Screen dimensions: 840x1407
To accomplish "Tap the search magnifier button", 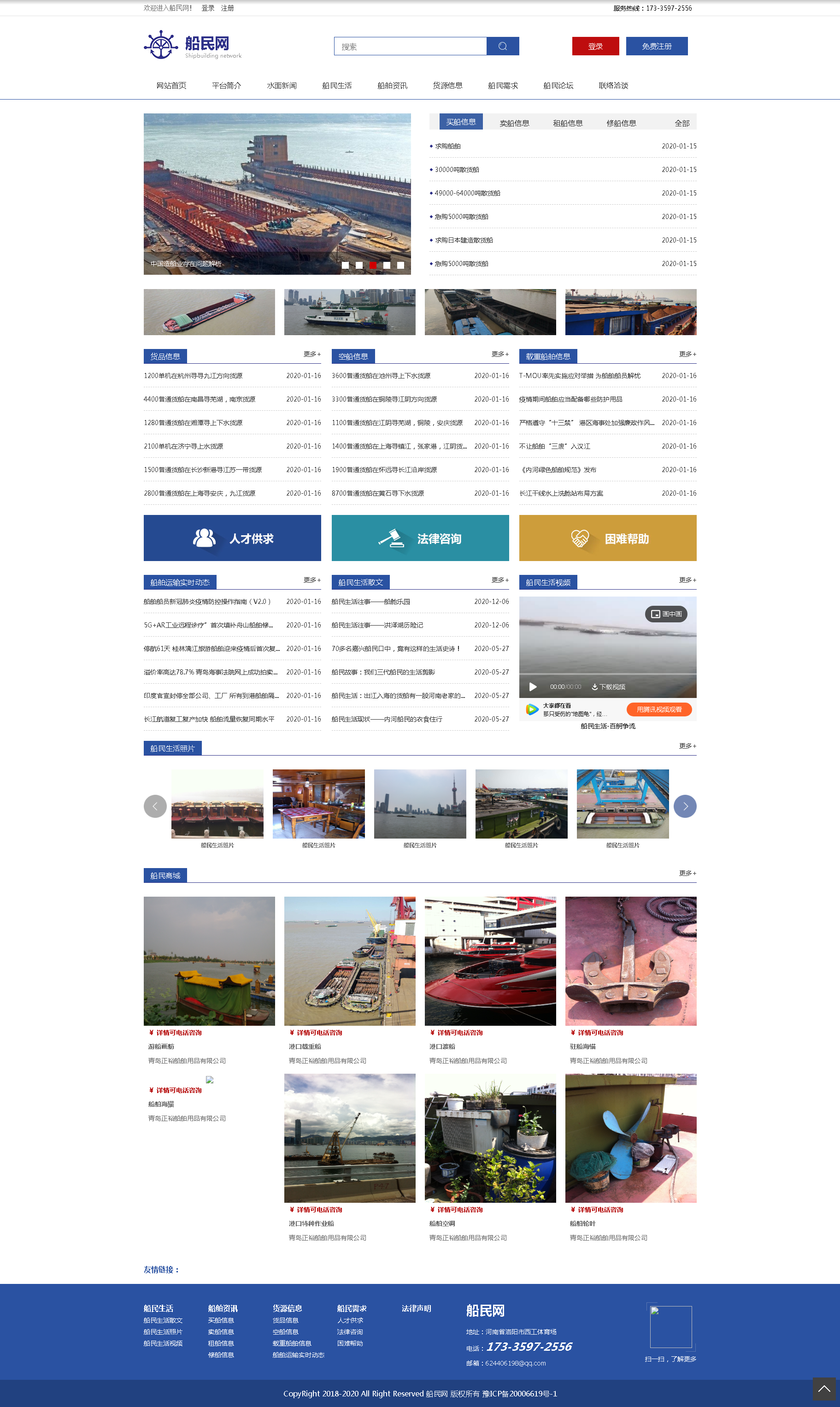I will (x=503, y=47).
